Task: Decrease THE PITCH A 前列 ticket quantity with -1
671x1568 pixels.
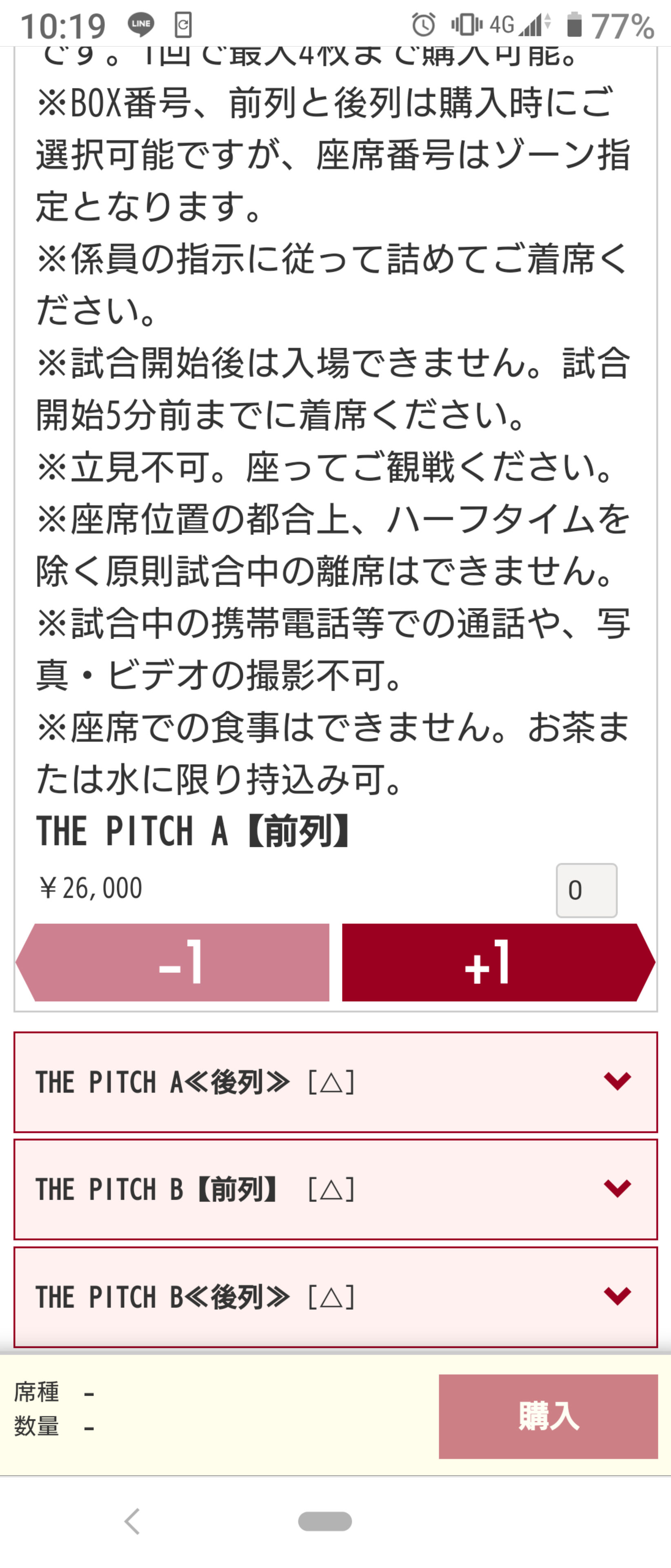Action: [173, 962]
